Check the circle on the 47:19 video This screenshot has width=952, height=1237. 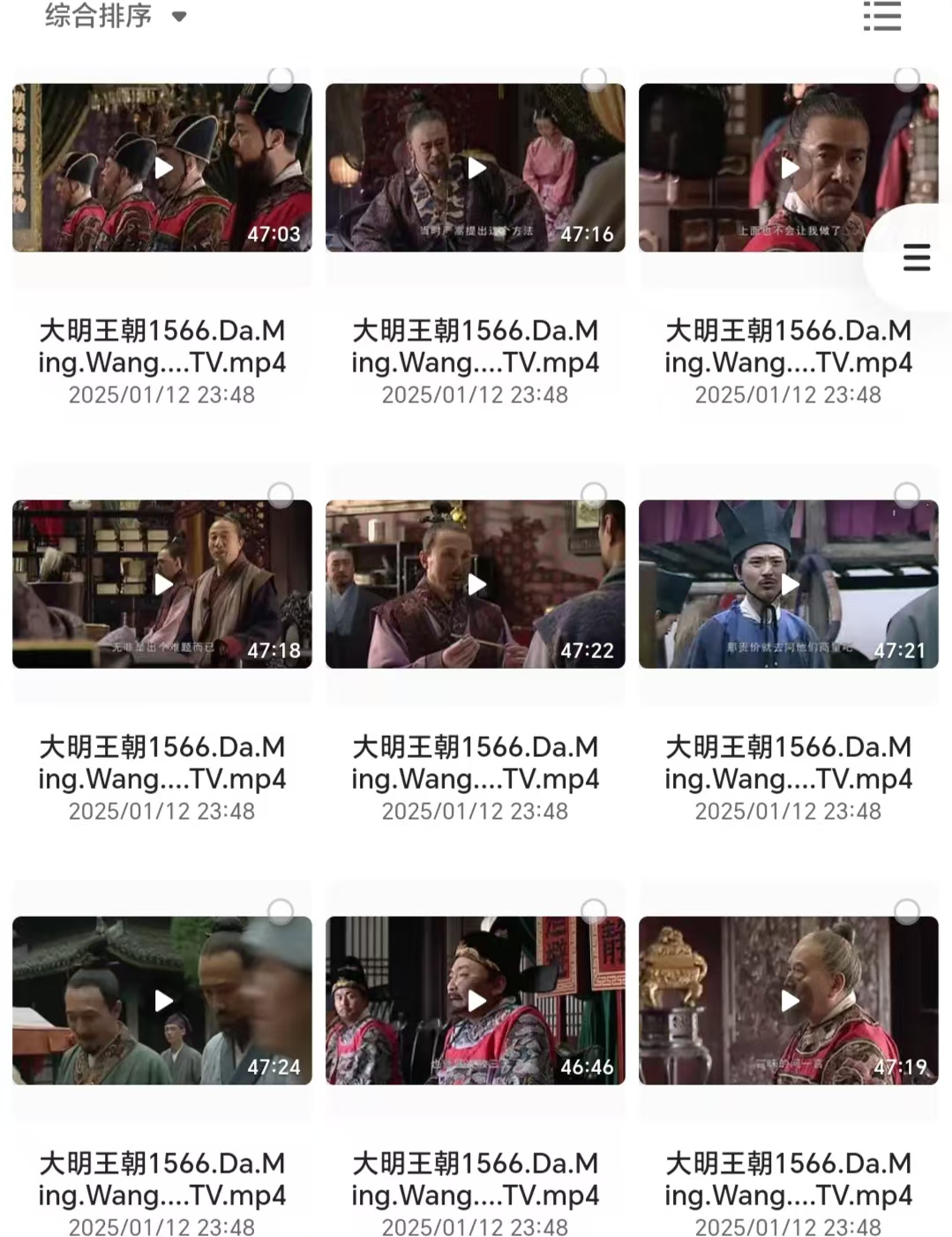907,911
